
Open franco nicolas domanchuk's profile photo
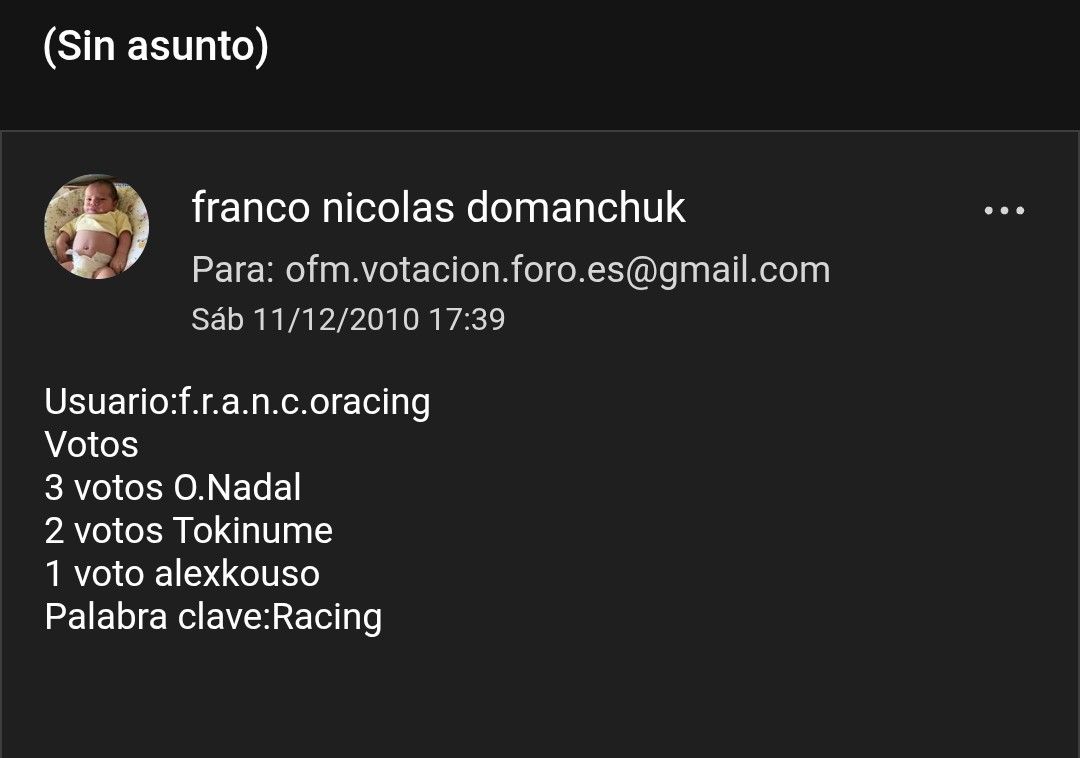[x=97, y=227]
